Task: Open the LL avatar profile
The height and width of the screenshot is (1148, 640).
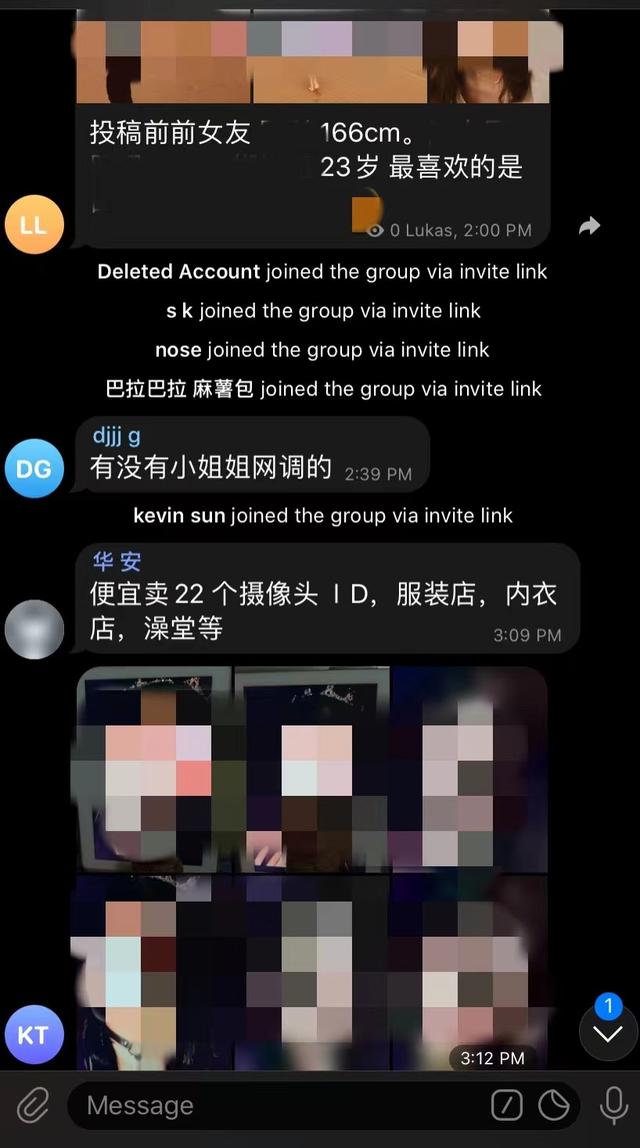Action: click(34, 224)
